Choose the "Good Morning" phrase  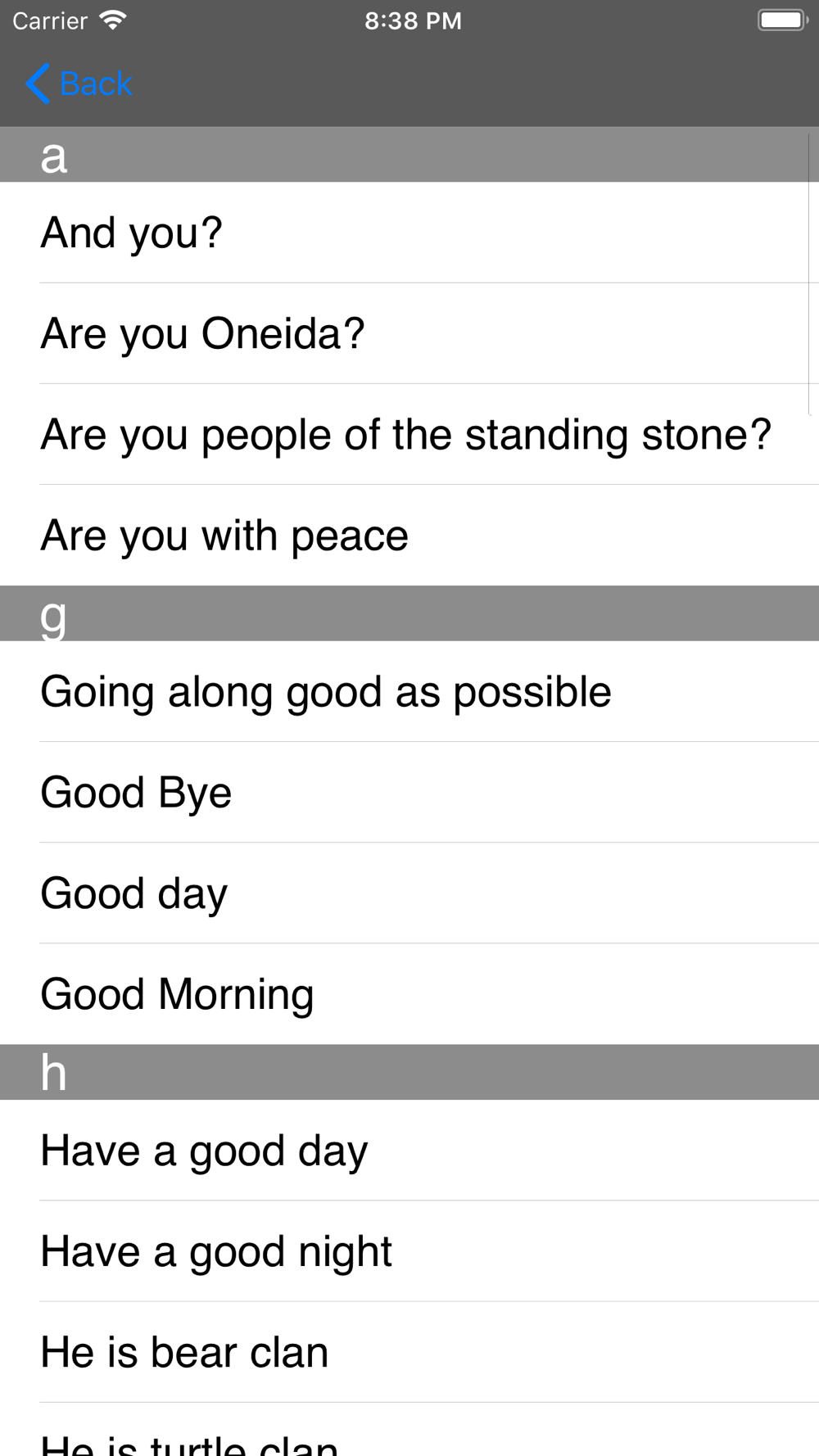(x=409, y=993)
